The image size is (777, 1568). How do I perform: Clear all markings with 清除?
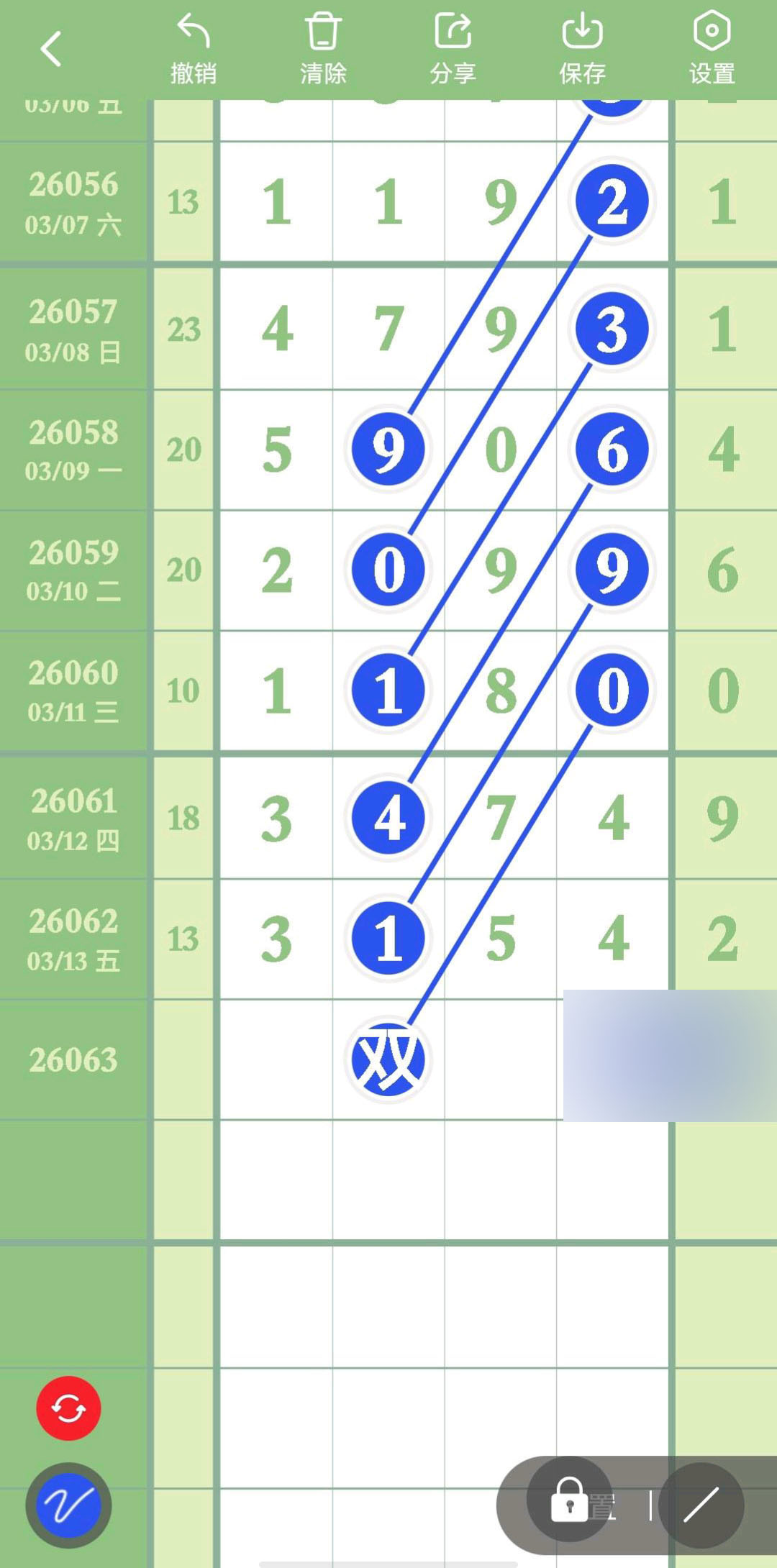tap(323, 50)
